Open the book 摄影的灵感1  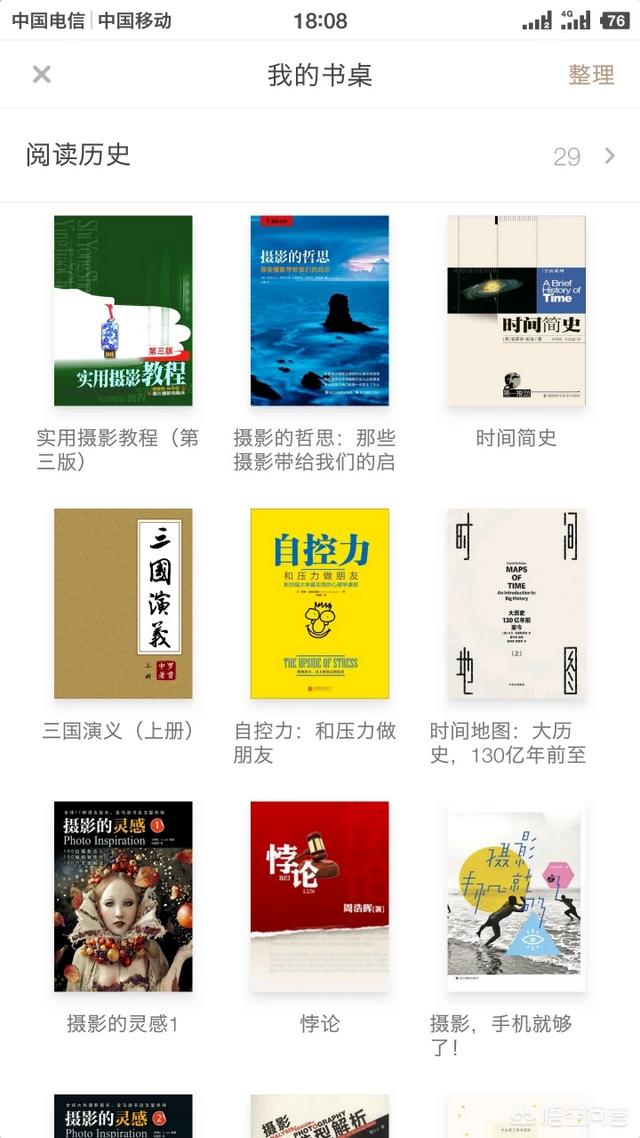coord(122,896)
